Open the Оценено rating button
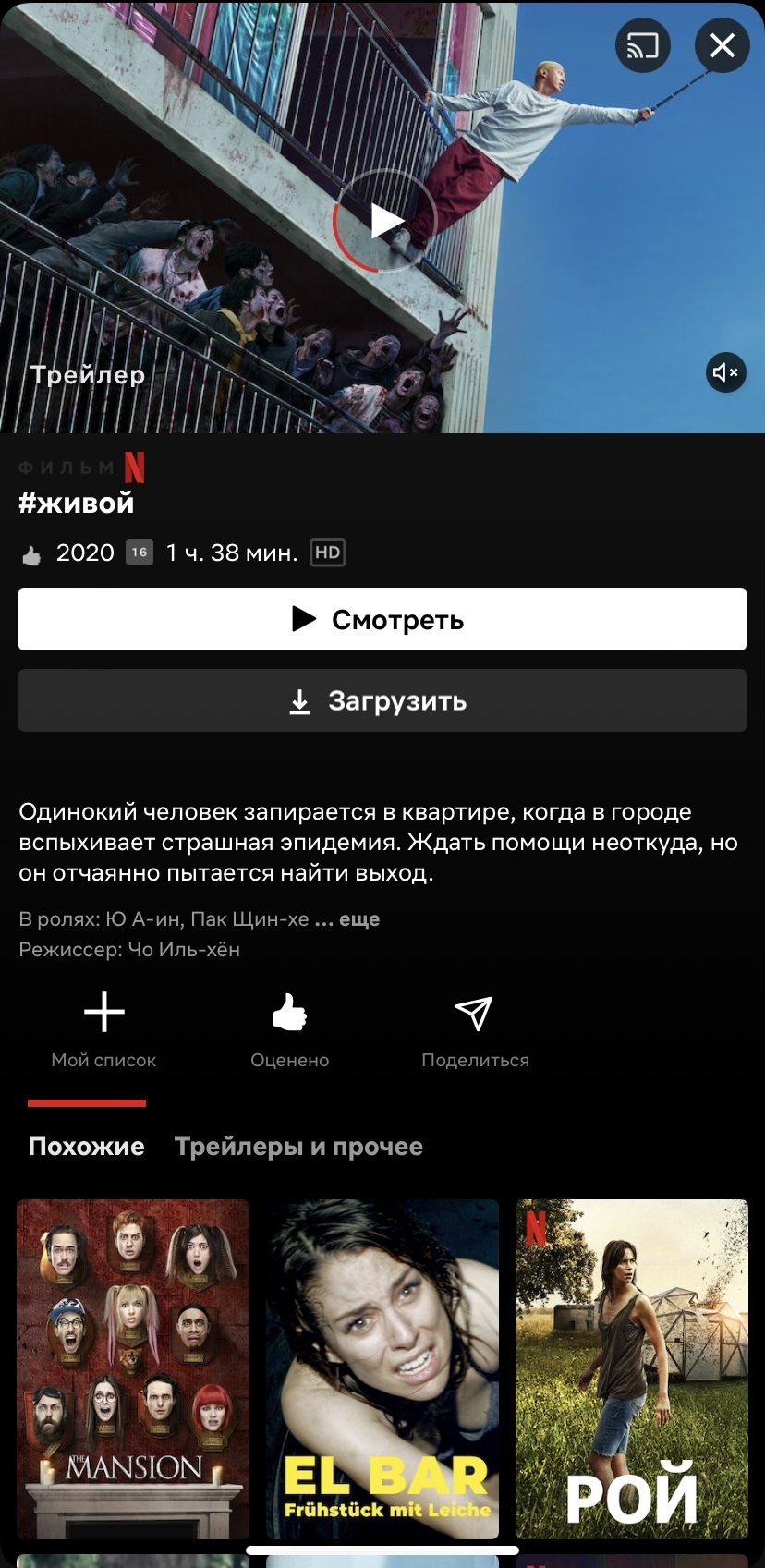This screenshot has width=765, height=1568. point(289,1029)
